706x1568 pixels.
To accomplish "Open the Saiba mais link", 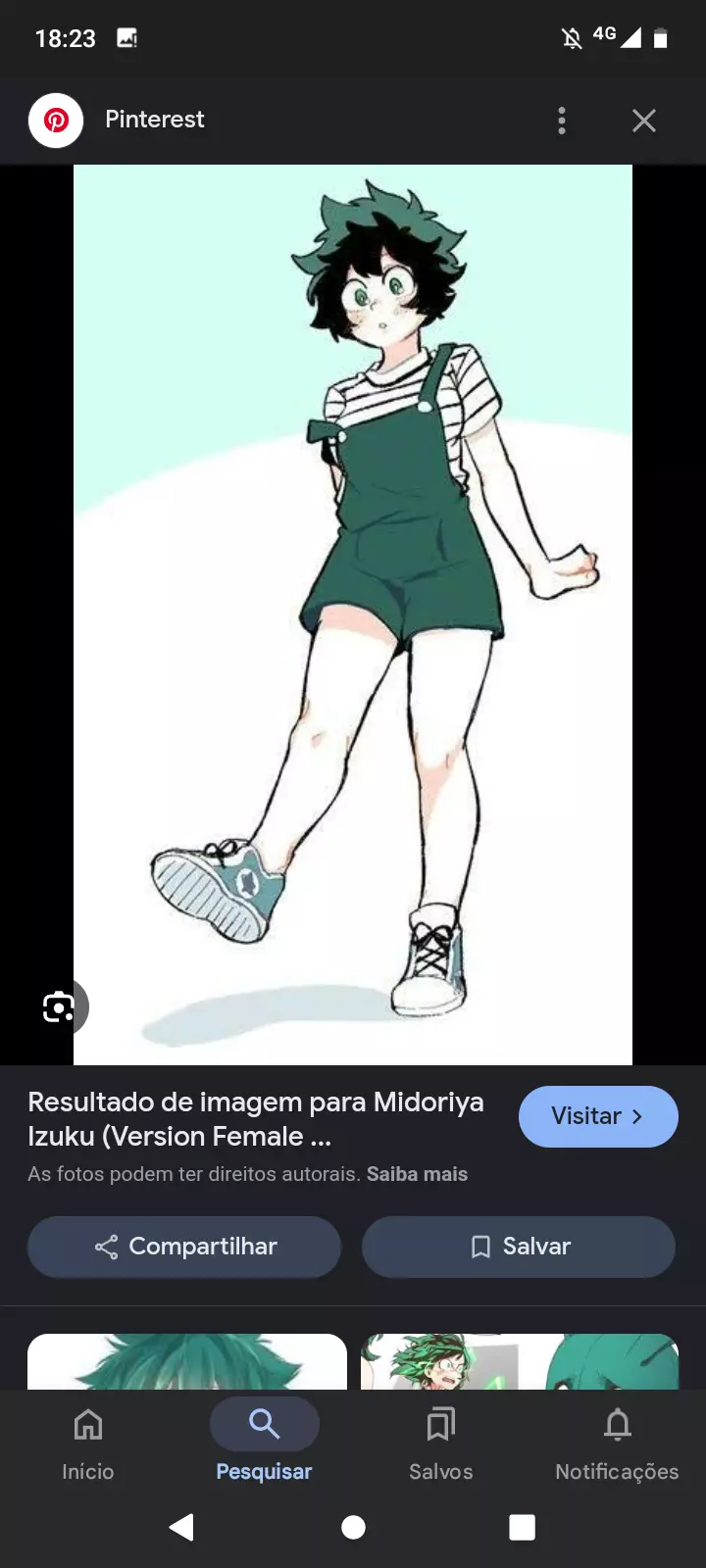I will pos(417,1174).
